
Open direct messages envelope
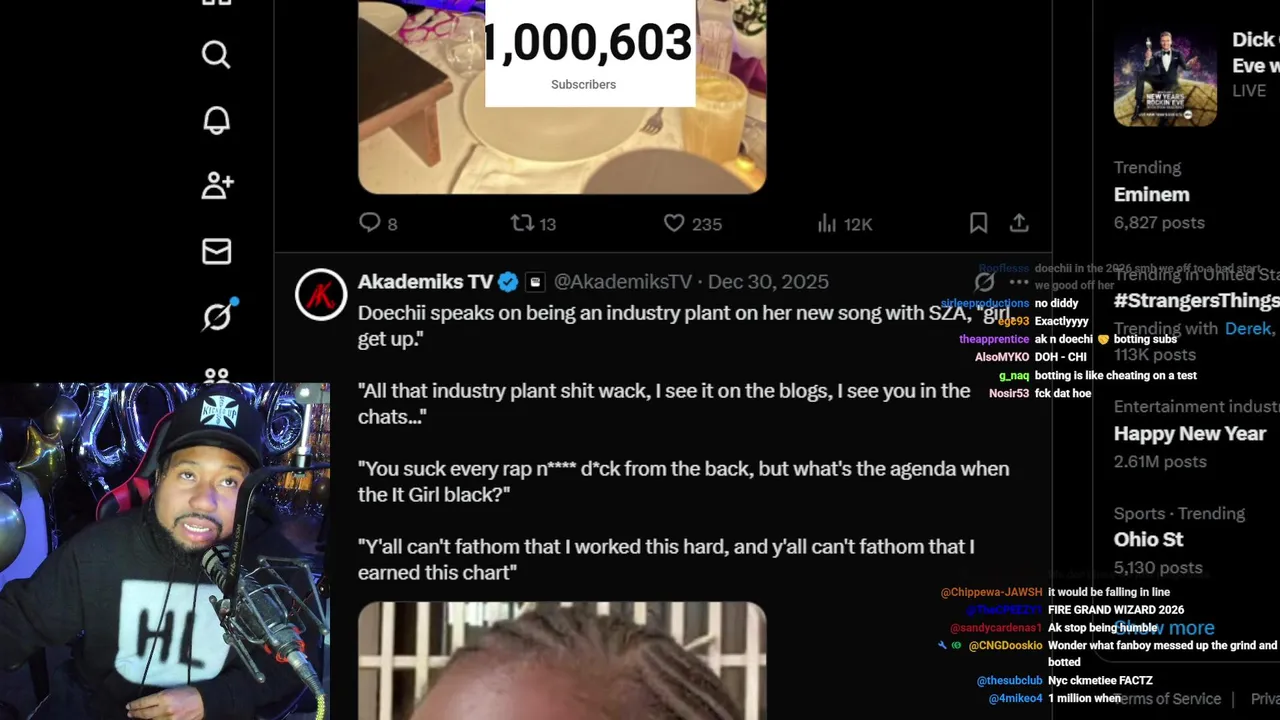216,251
